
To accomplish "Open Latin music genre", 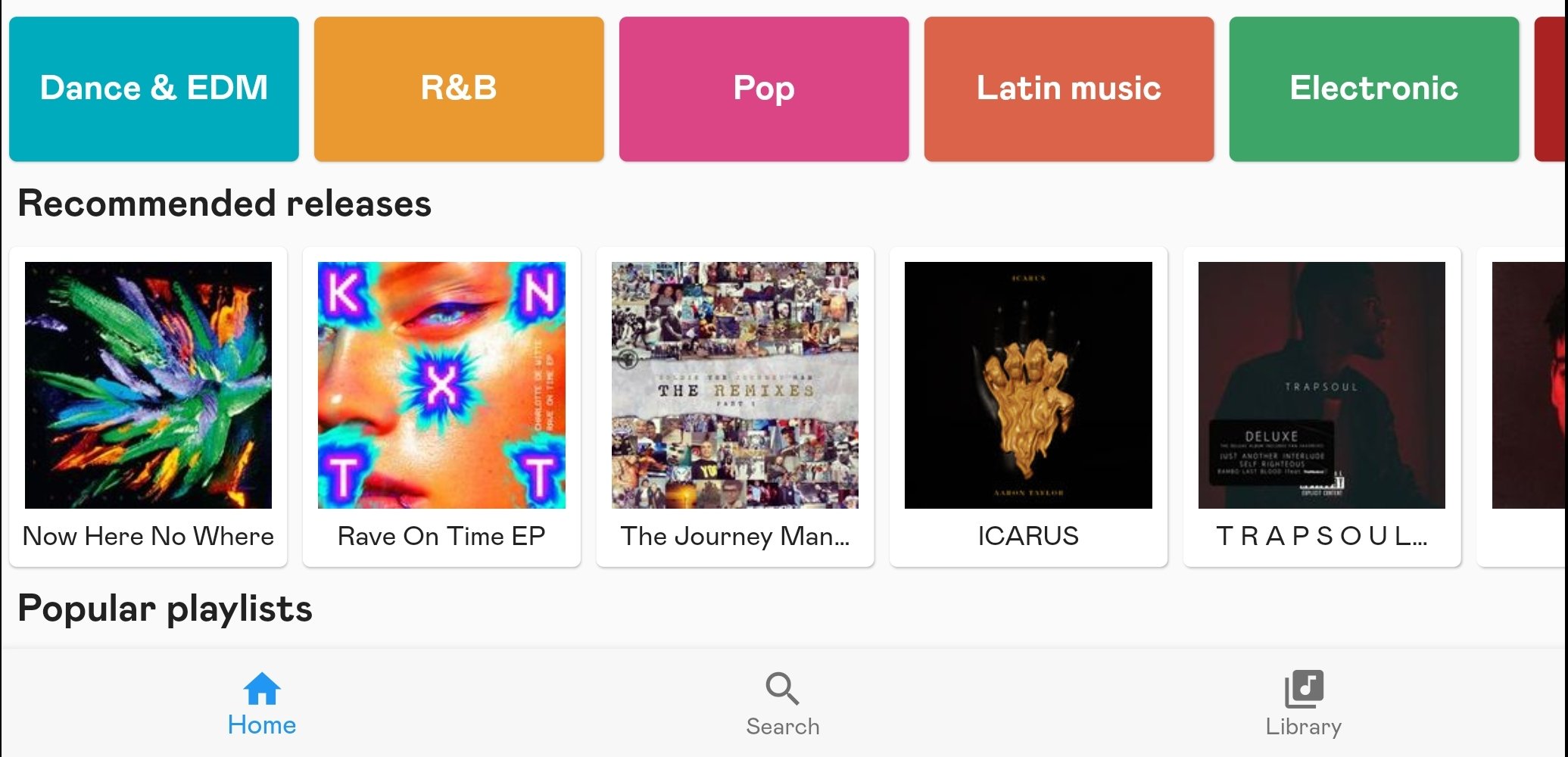I will (x=1069, y=89).
